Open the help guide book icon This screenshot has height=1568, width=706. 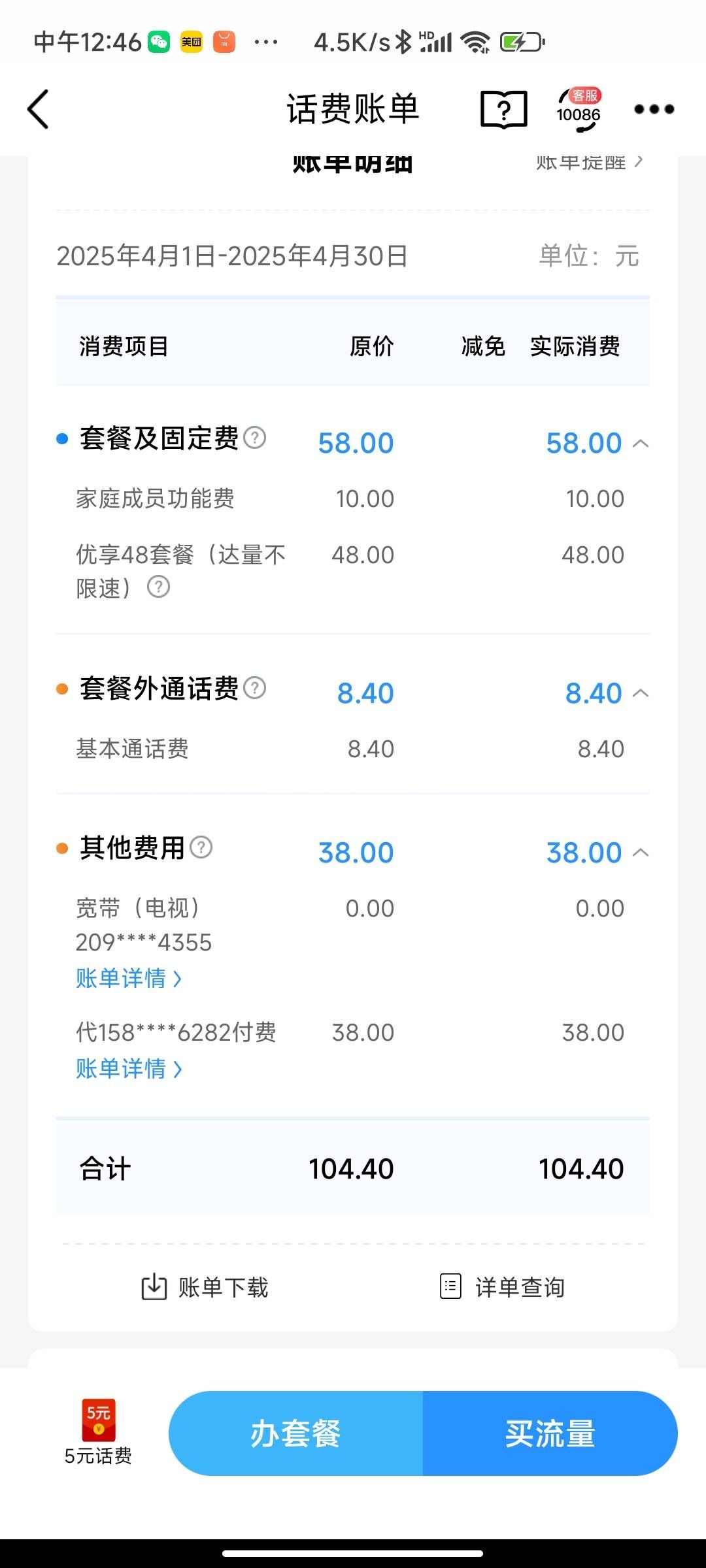pyautogui.click(x=503, y=109)
